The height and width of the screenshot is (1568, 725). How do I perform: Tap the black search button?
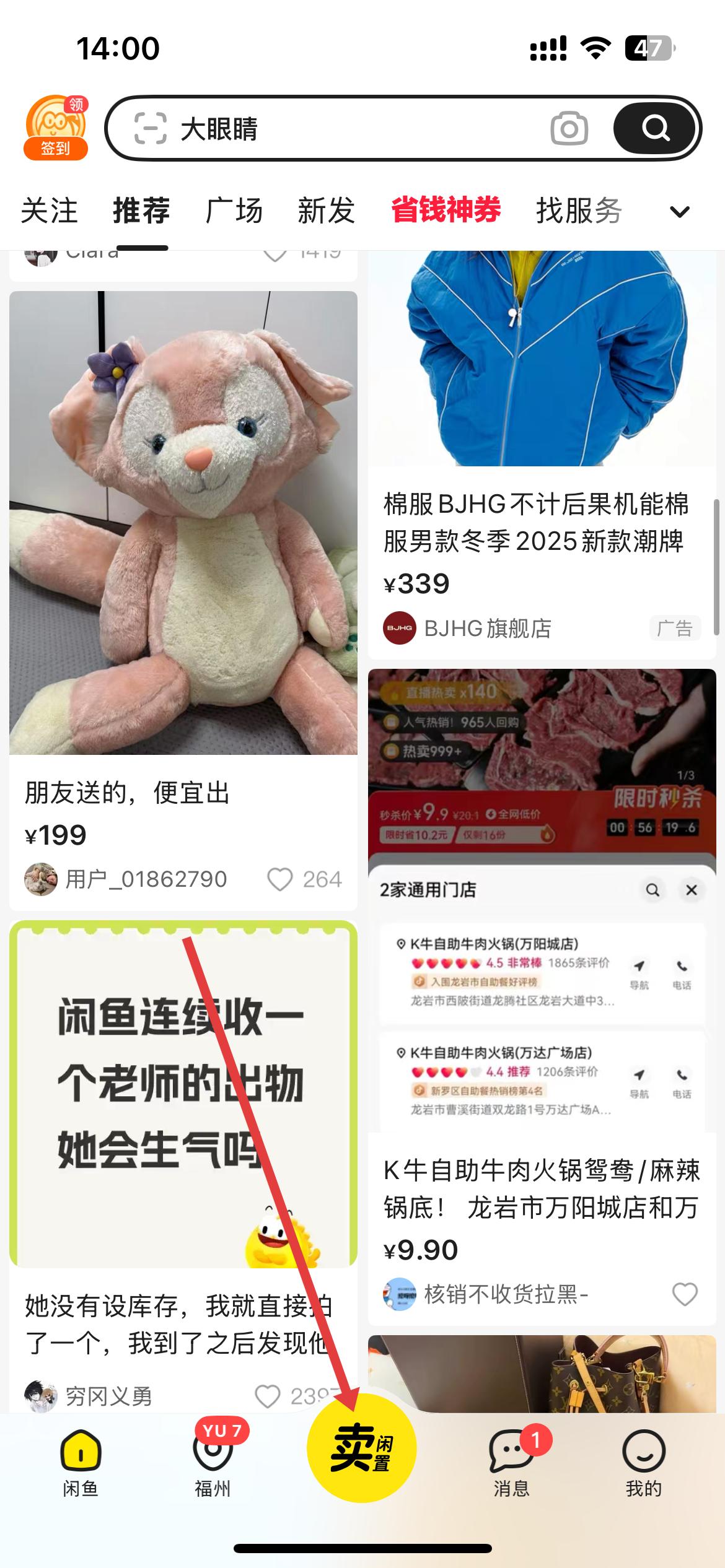pos(655,129)
